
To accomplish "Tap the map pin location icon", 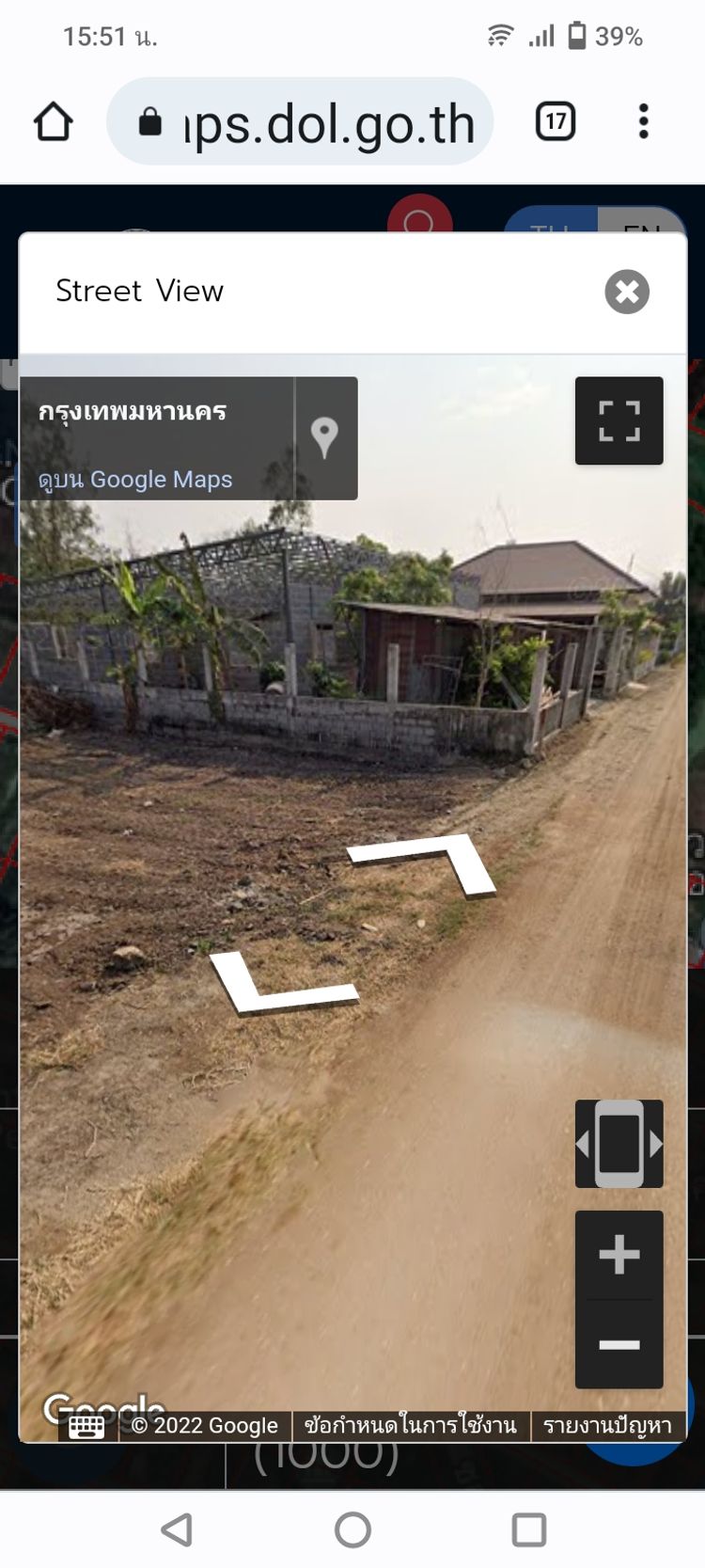I will pos(324,437).
